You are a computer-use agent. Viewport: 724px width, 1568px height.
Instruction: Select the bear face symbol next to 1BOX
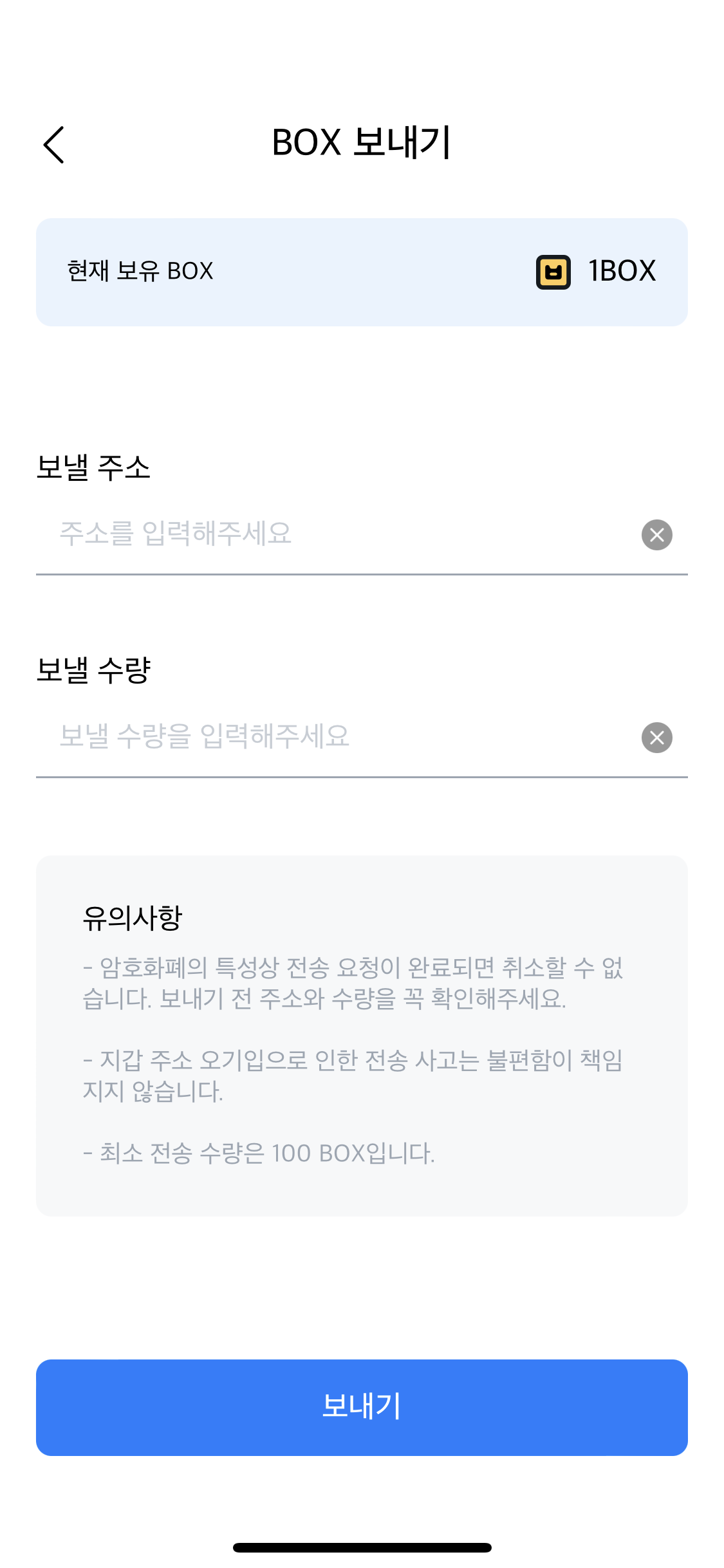tap(552, 271)
